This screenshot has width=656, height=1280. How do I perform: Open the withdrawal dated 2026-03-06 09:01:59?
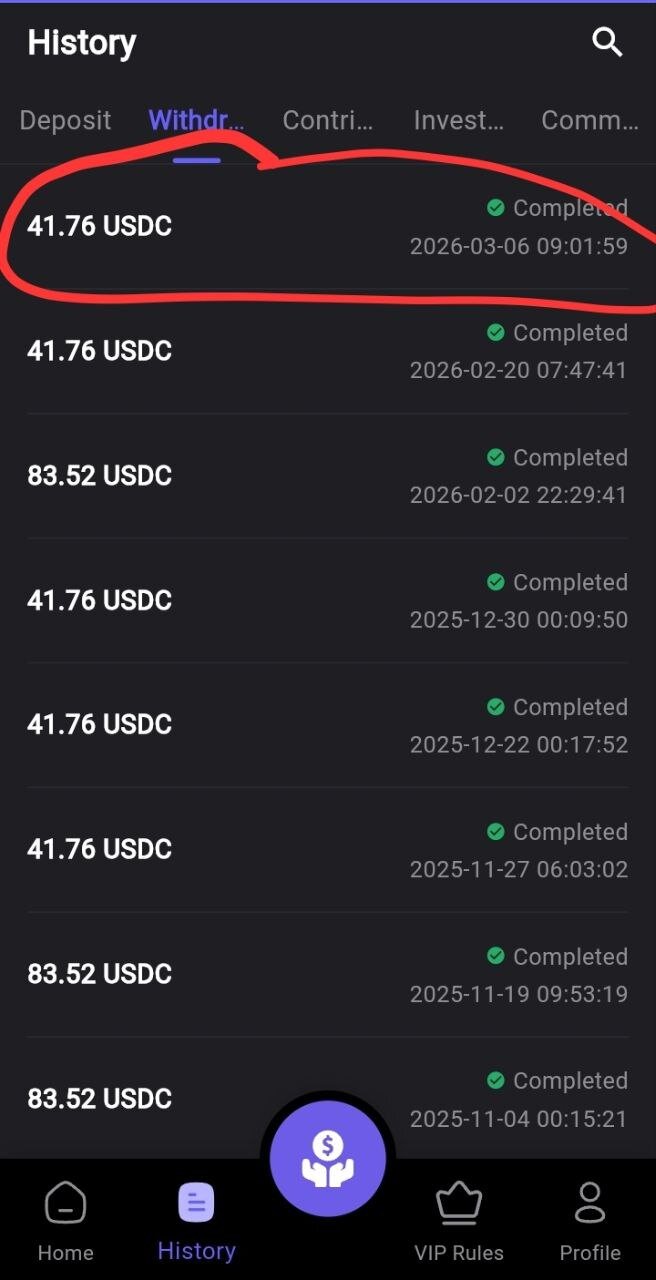point(327,227)
